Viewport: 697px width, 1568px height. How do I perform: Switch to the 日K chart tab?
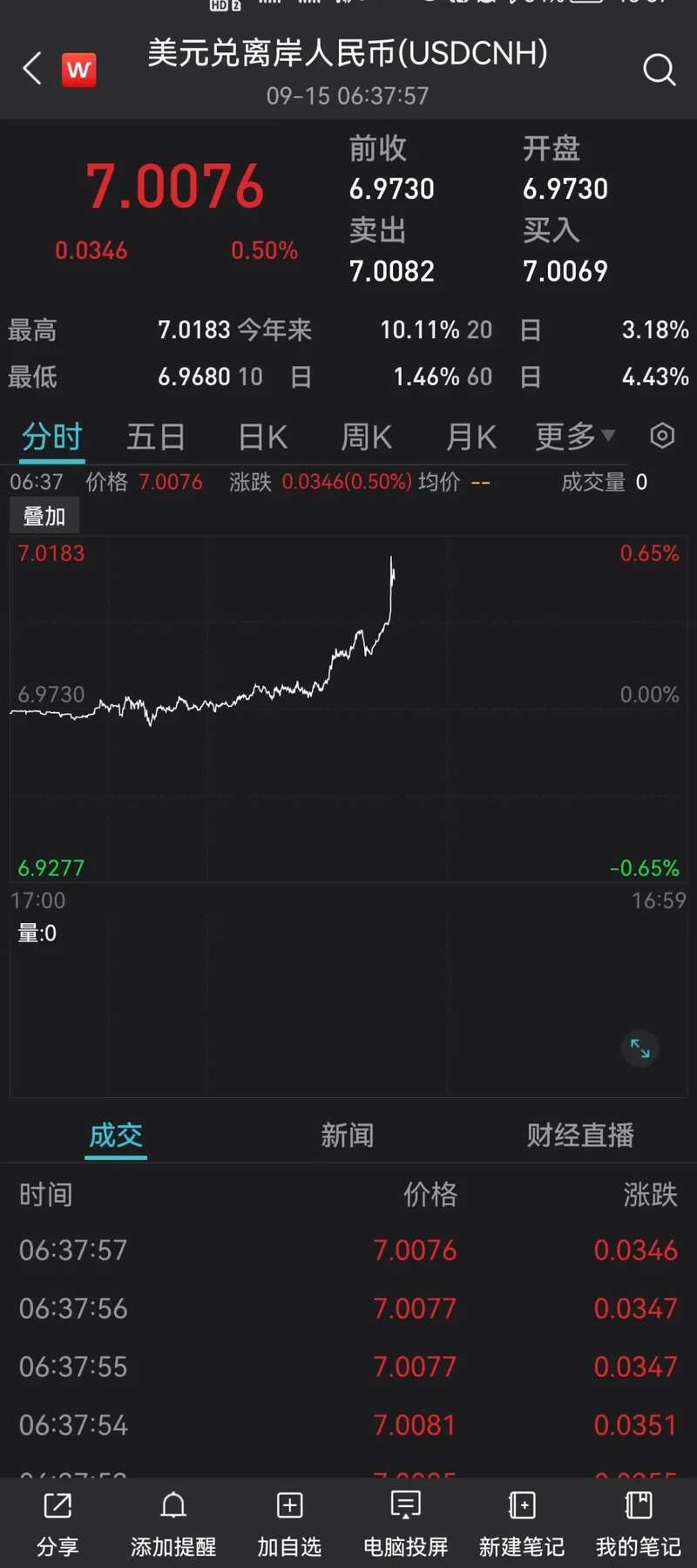tap(262, 436)
